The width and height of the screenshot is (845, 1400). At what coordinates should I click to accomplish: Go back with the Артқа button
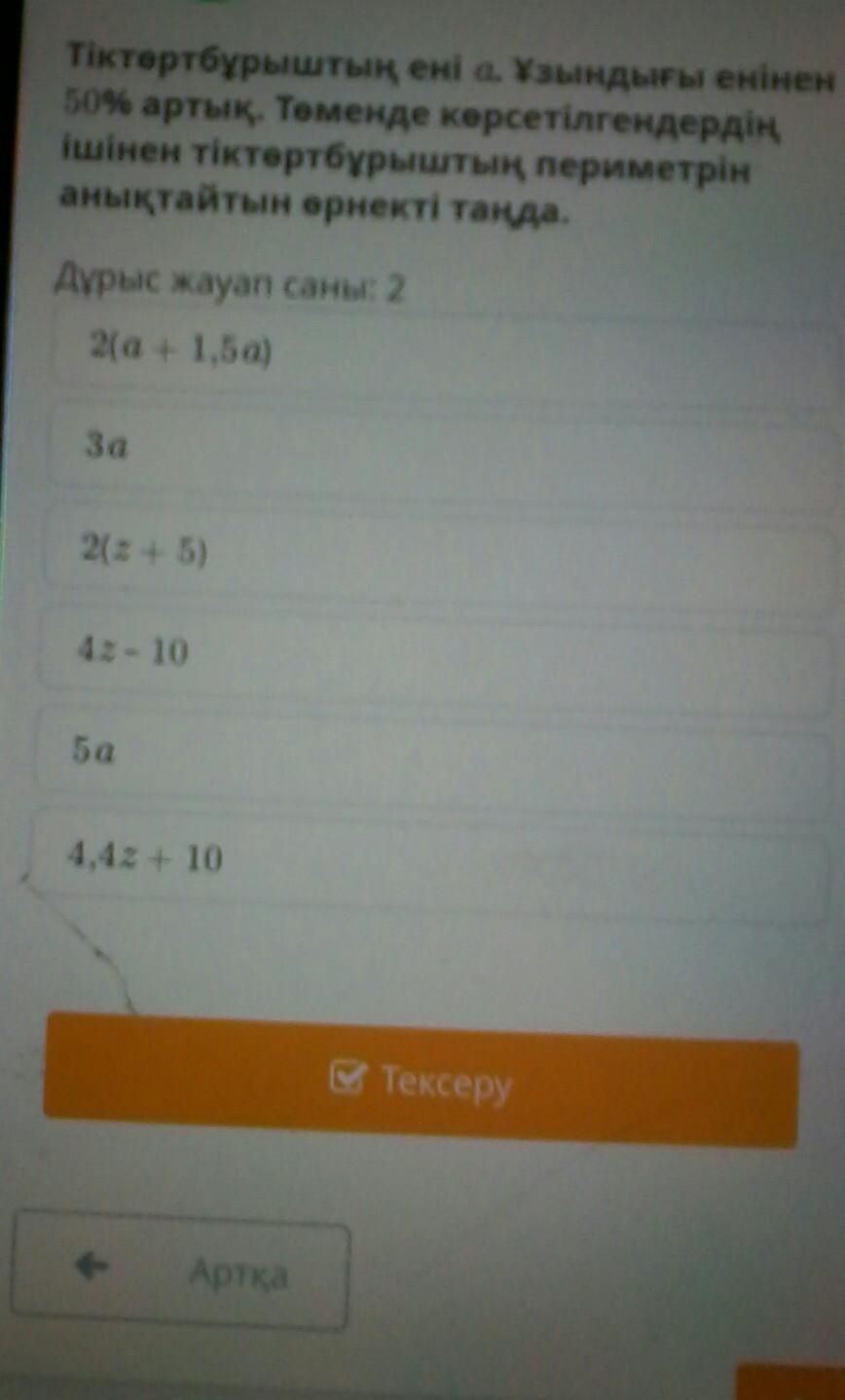(x=180, y=1269)
